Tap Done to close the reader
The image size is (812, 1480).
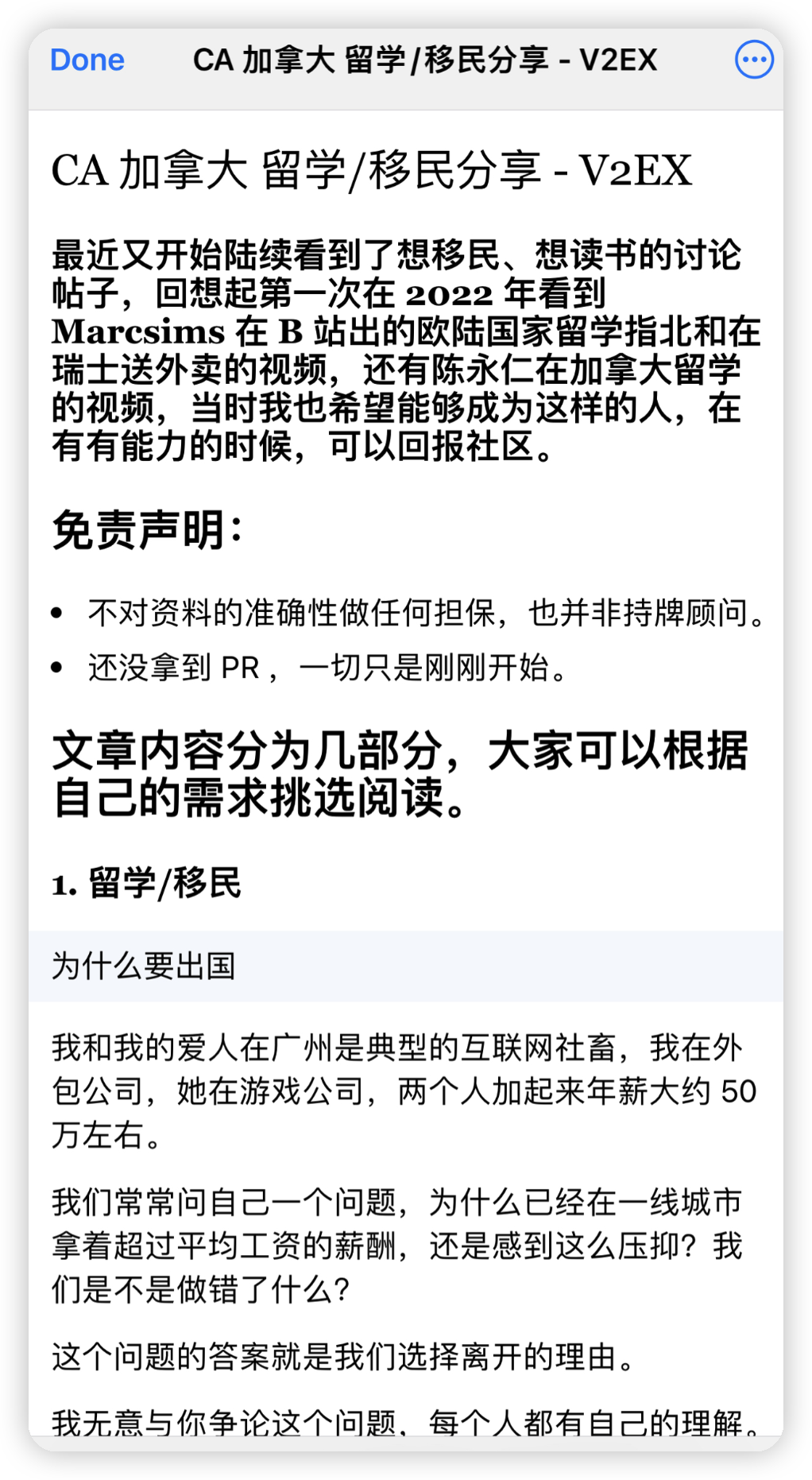coord(87,60)
